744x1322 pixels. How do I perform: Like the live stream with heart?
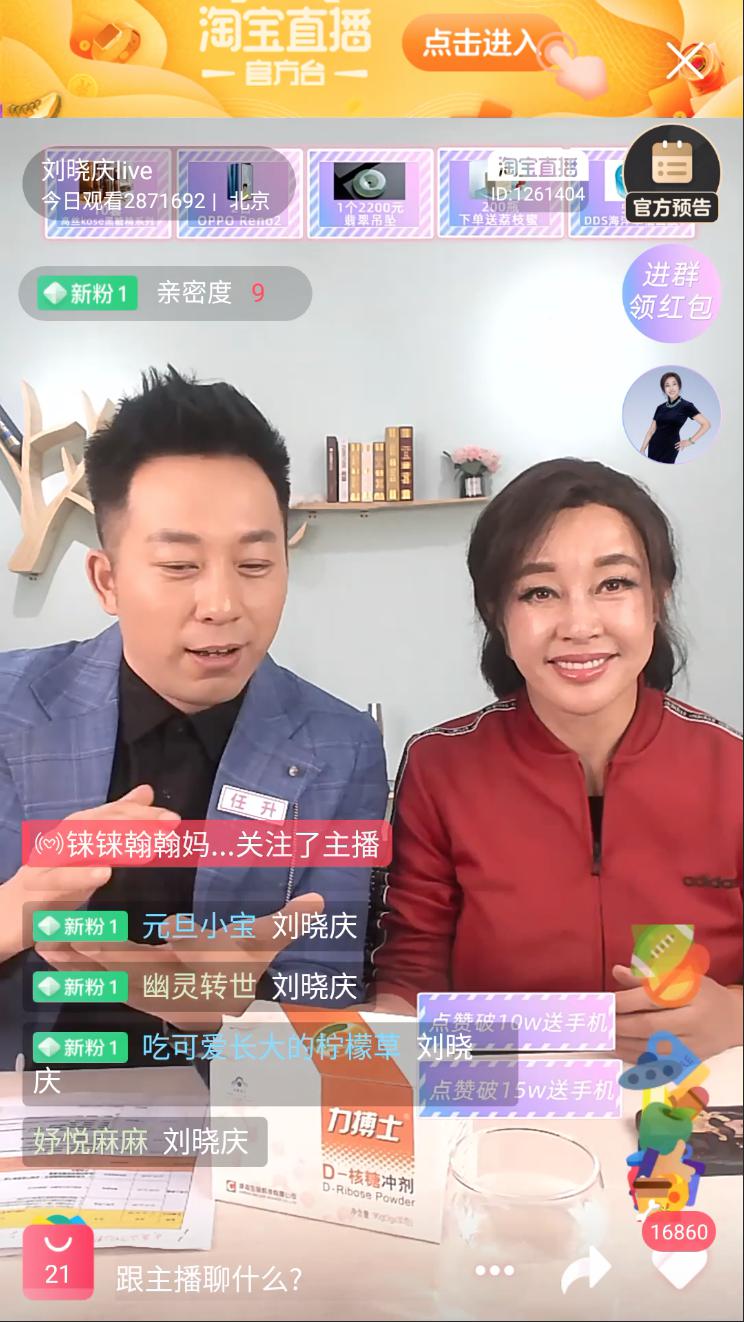click(x=679, y=1272)
